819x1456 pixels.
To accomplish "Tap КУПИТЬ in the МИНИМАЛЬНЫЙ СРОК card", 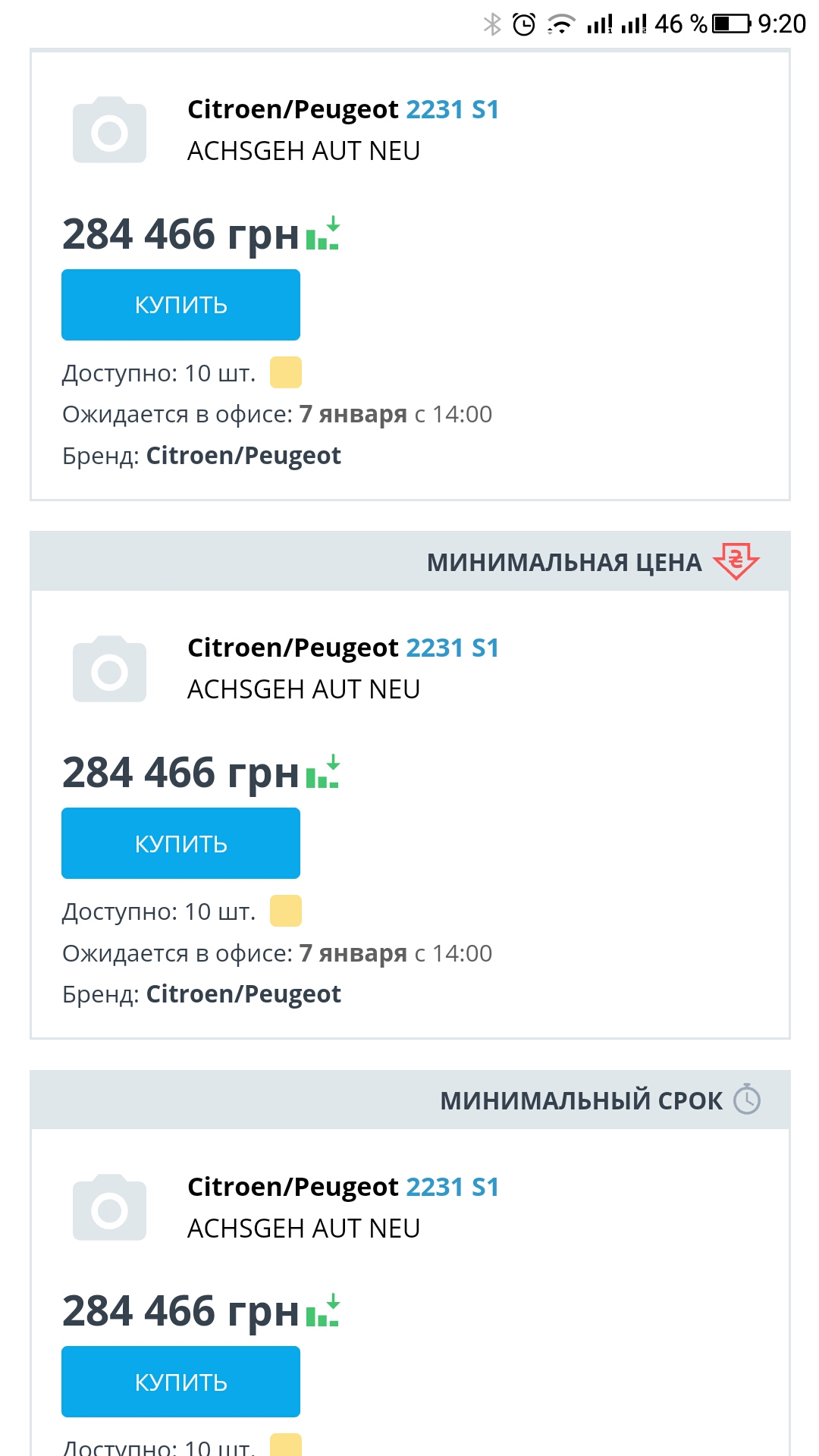I will 180,1382.
